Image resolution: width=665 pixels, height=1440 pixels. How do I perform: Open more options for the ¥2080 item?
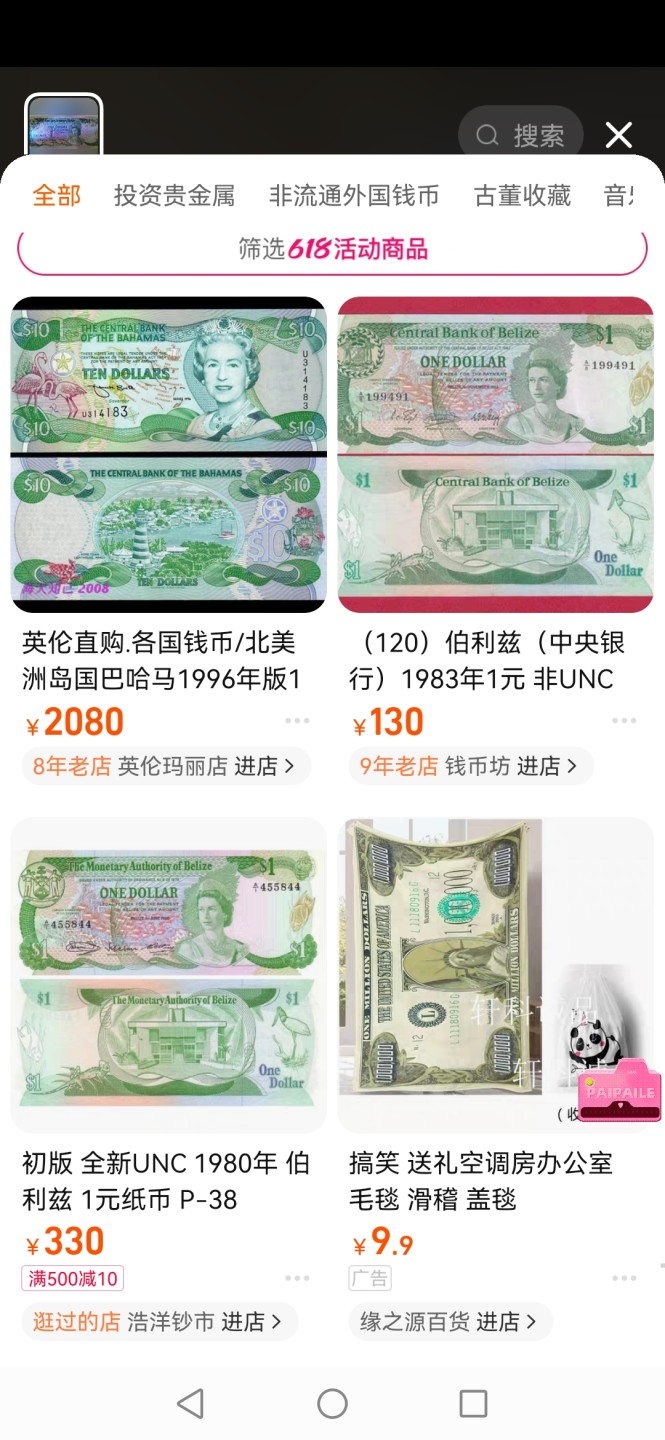pyautogui.click(x=297, y=721)
